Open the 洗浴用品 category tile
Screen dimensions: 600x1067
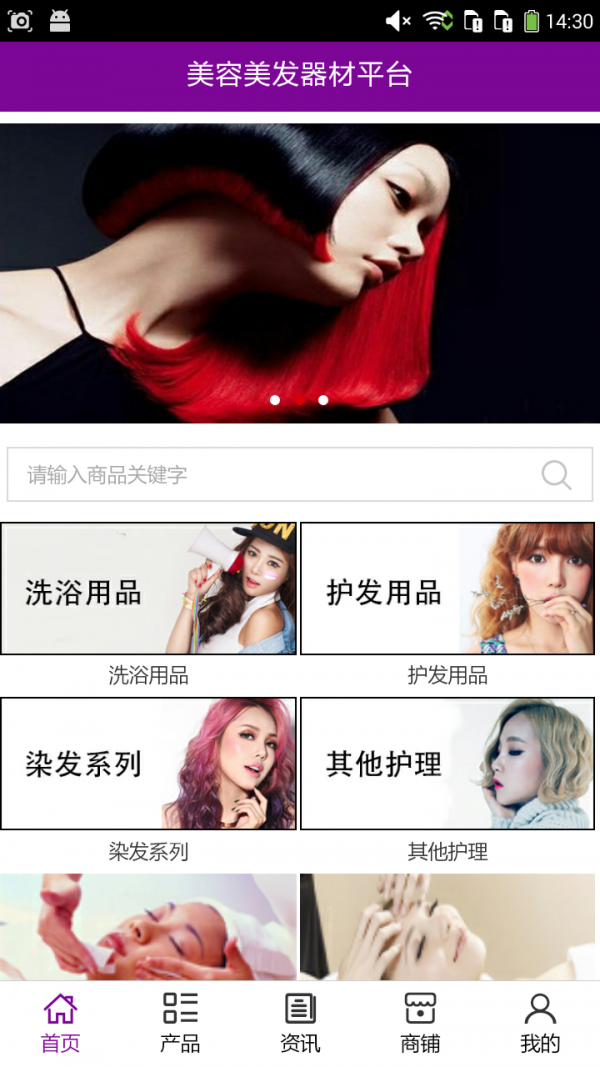pos(149,589)
